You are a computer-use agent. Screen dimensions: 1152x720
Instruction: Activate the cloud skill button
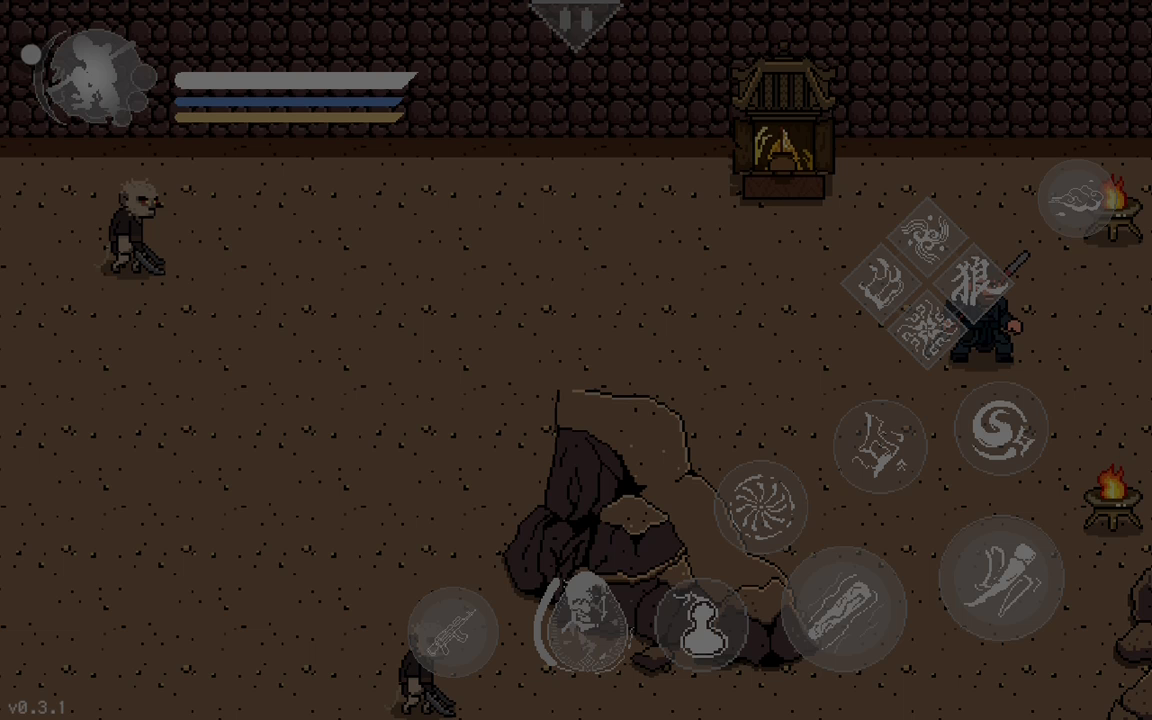1077,197
